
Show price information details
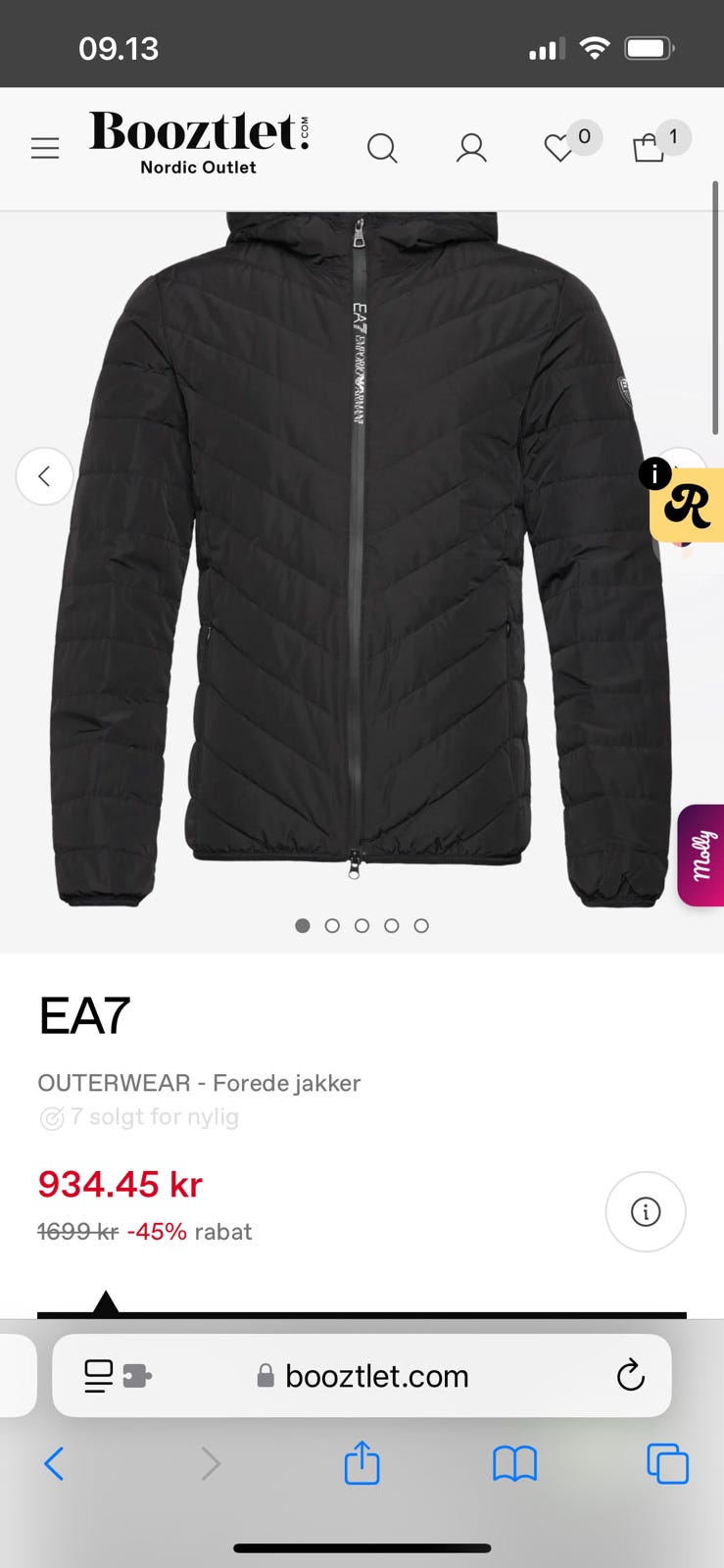(x=646, y=1211)
